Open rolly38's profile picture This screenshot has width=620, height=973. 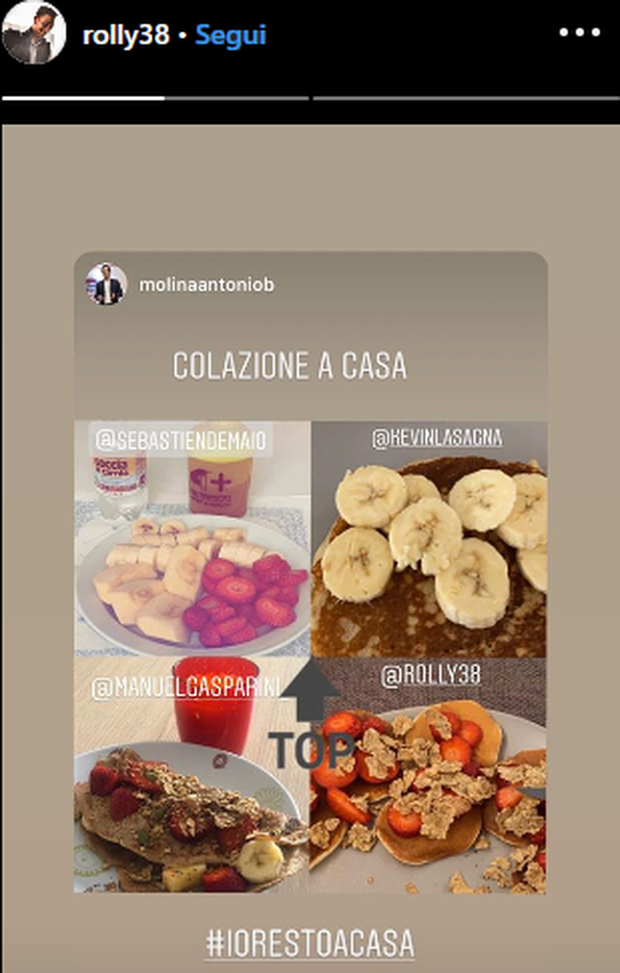click(33, 34)
